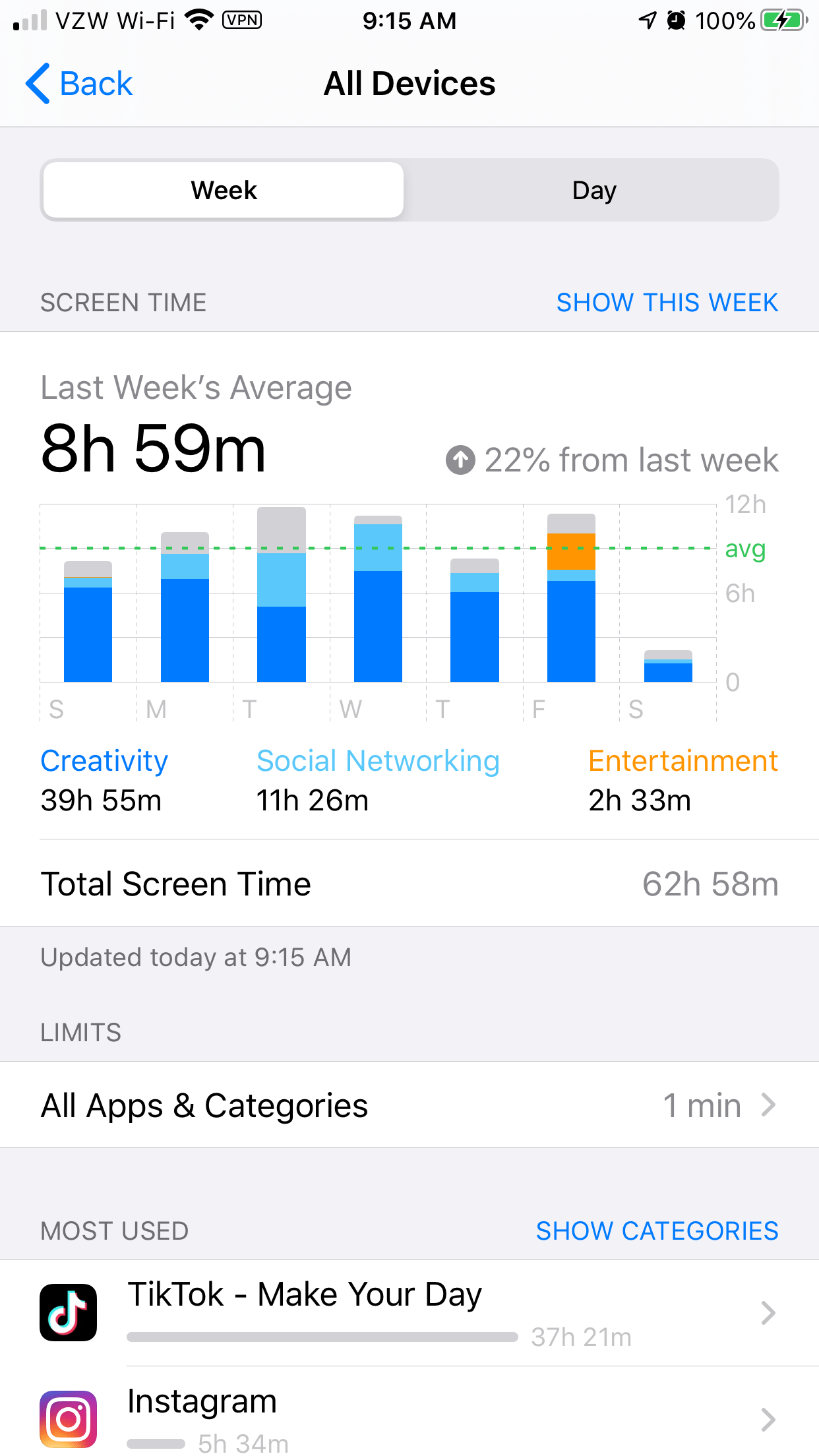819x1456 pixels.
Task: Select the Entertainment category label
Action: pos(682,761)
